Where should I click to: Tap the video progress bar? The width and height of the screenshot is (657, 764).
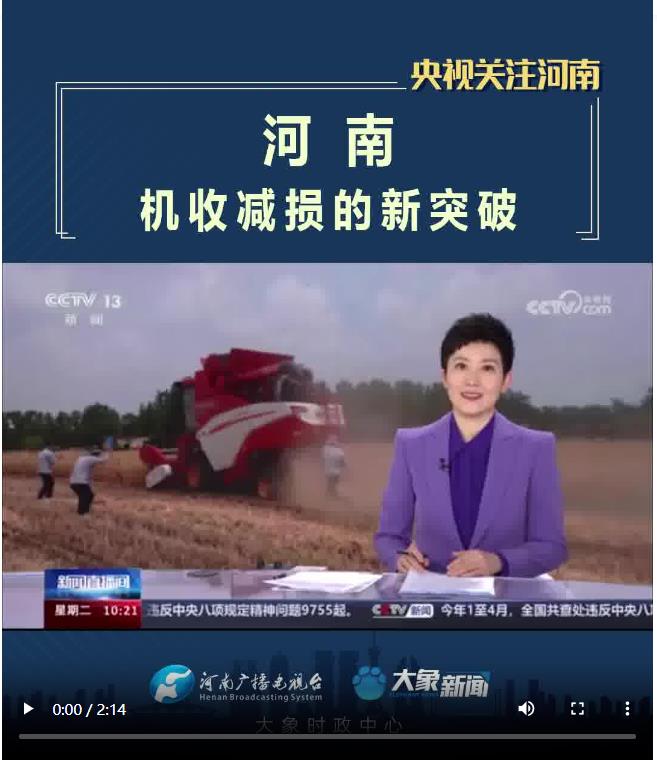327,737
